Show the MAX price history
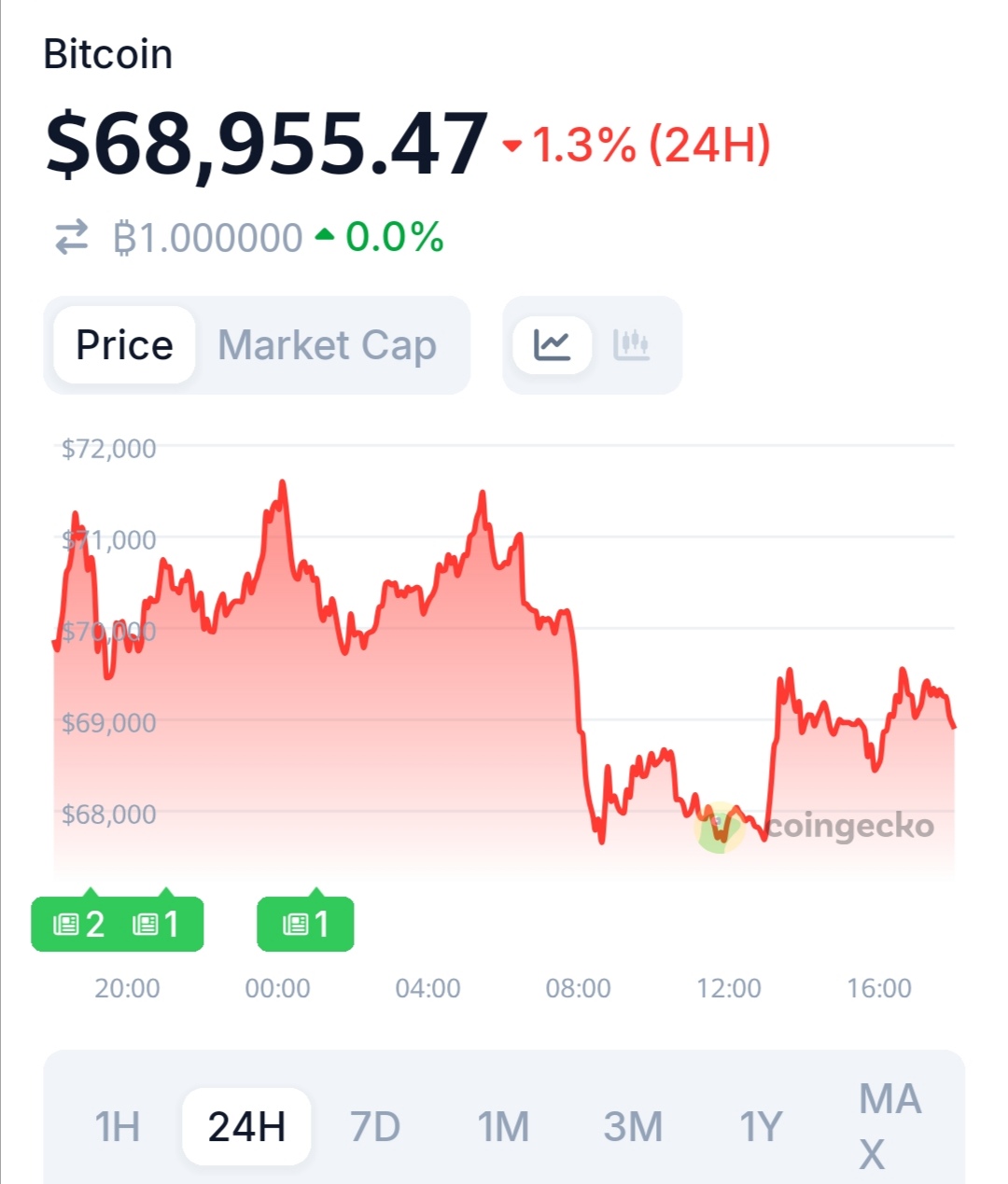Image resolution: width=1008 pixels, height=1184 pixels. (x=889, y=1126)
